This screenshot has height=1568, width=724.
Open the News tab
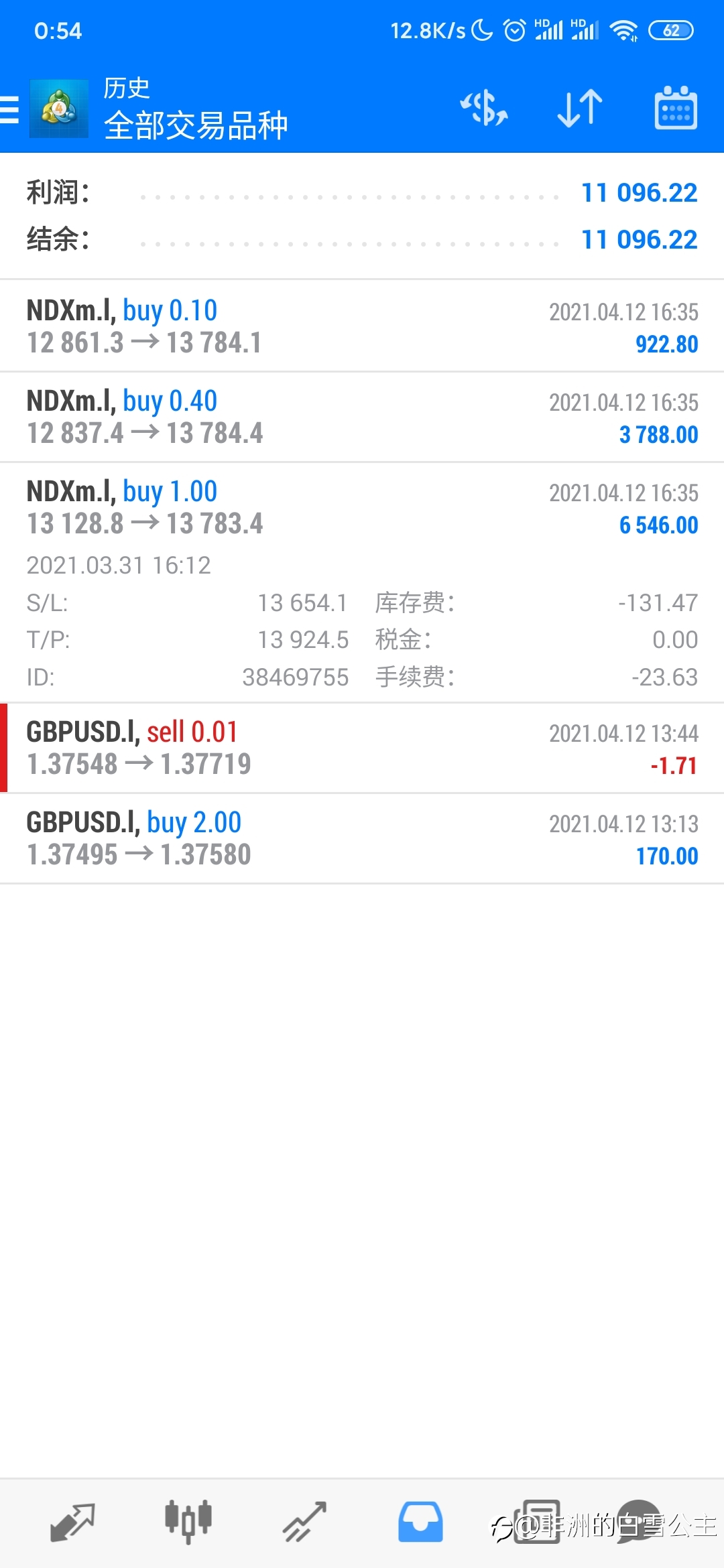coord(536,1522)
